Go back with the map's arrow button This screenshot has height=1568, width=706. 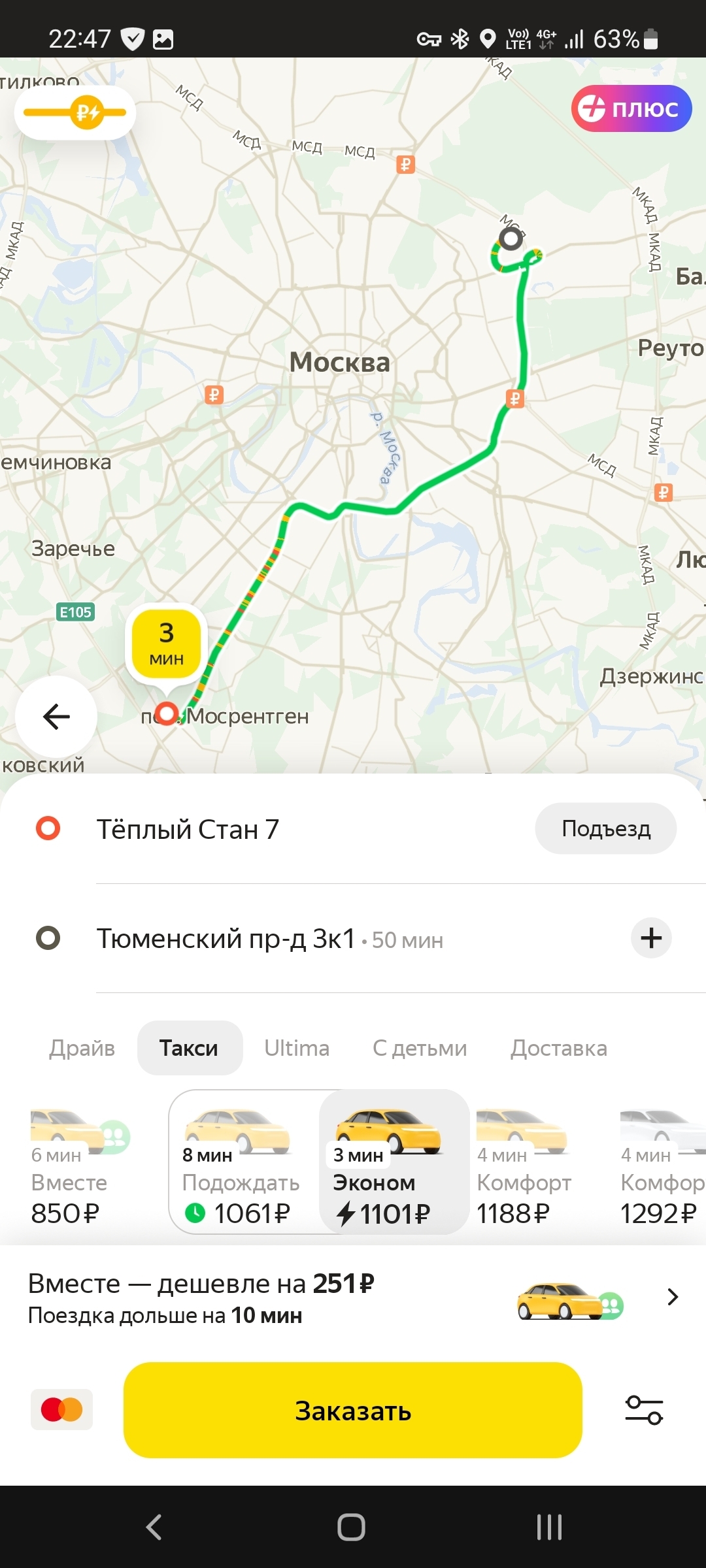click(x=56, y=717)
